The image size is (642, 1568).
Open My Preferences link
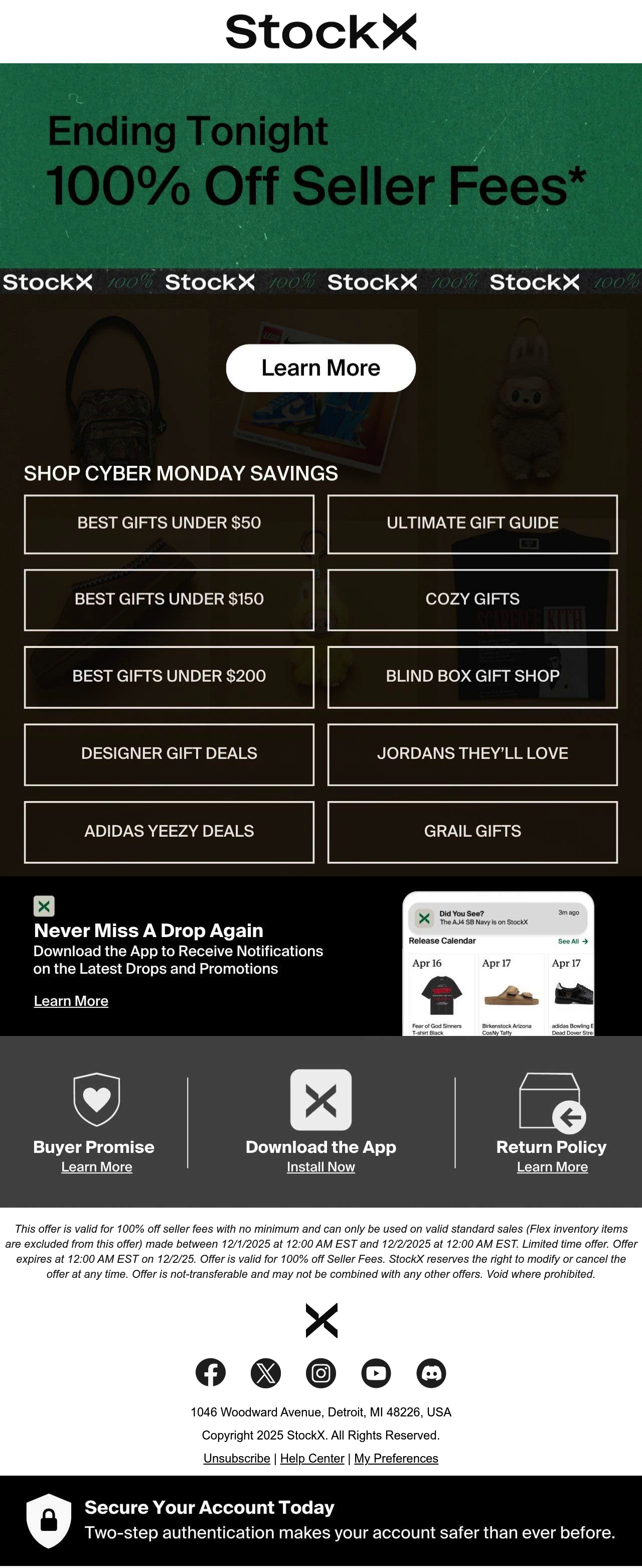(396, 1459)
